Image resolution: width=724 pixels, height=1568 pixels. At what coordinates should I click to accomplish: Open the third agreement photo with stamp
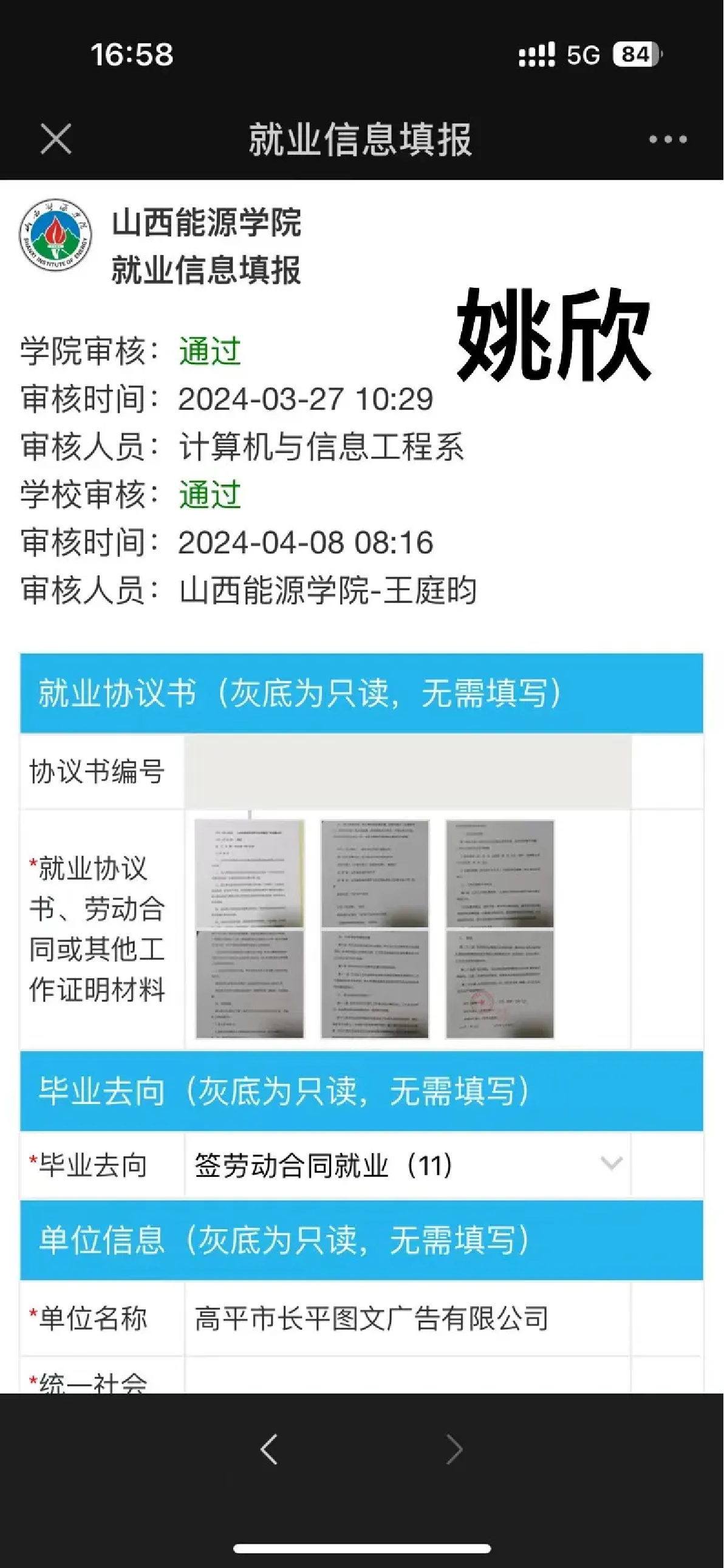499,929
